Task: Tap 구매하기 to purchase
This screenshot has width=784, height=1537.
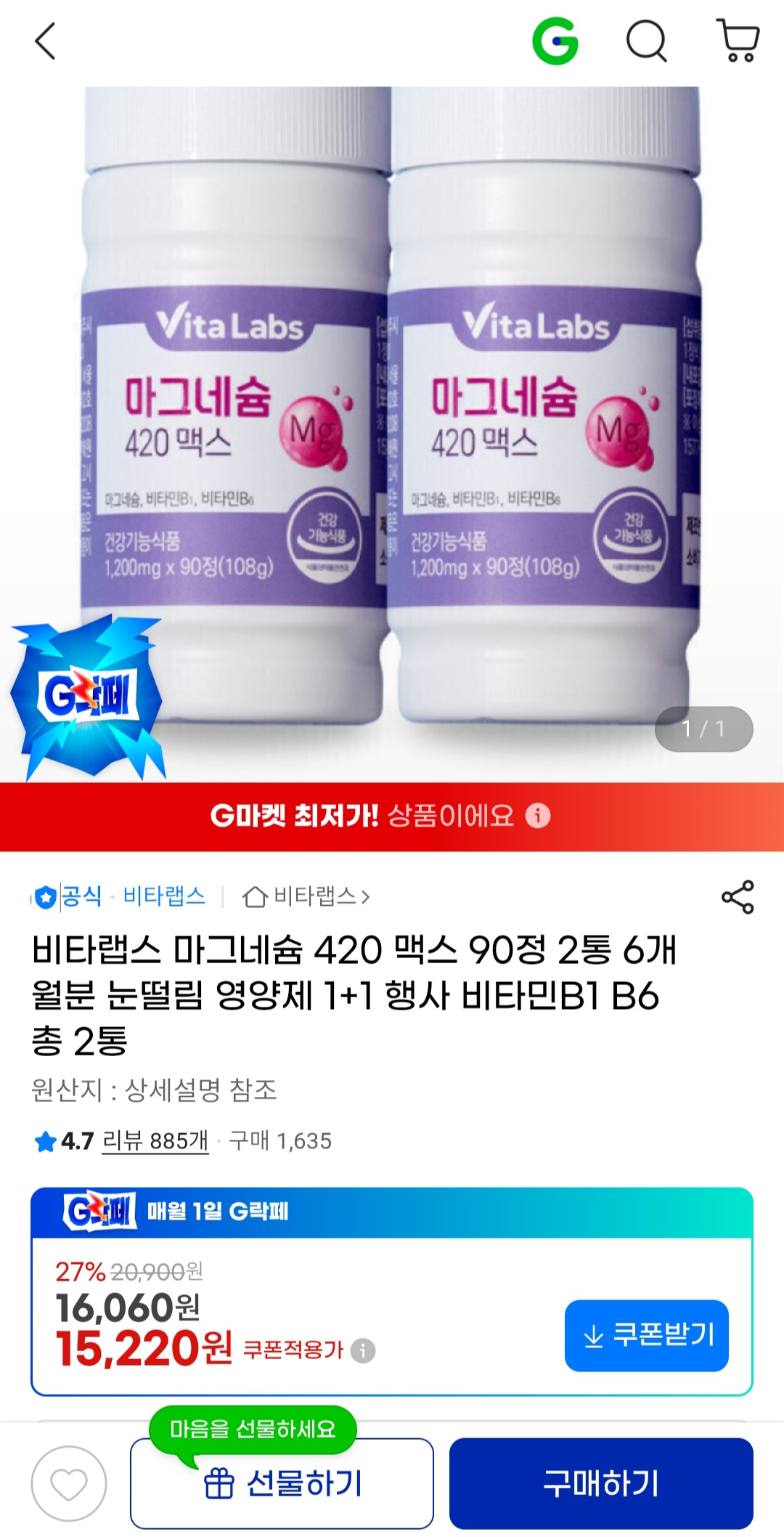Action: 601,1483
